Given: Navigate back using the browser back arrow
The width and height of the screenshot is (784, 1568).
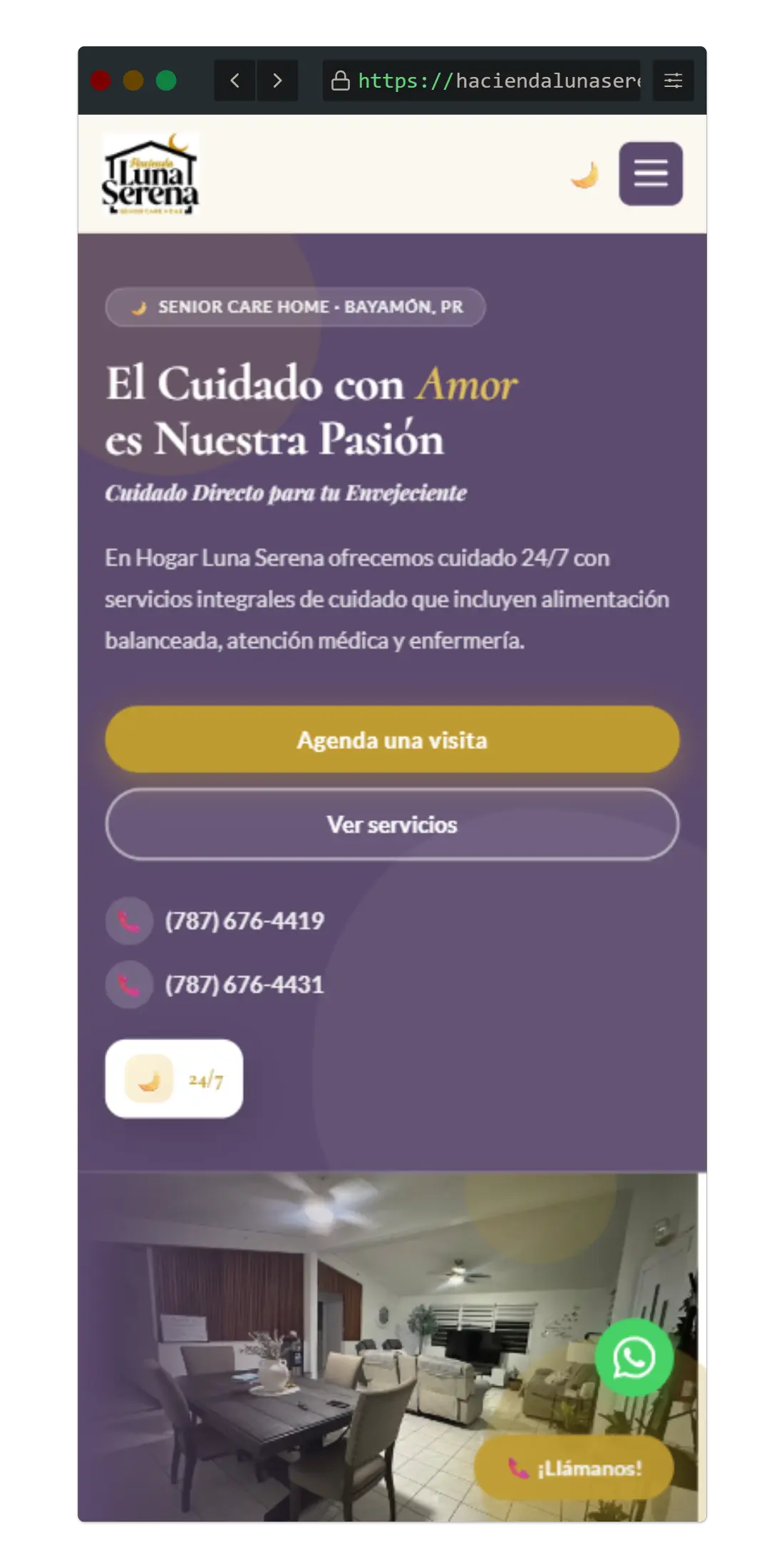Looking at the screenshot, I should tap(234, 80).
